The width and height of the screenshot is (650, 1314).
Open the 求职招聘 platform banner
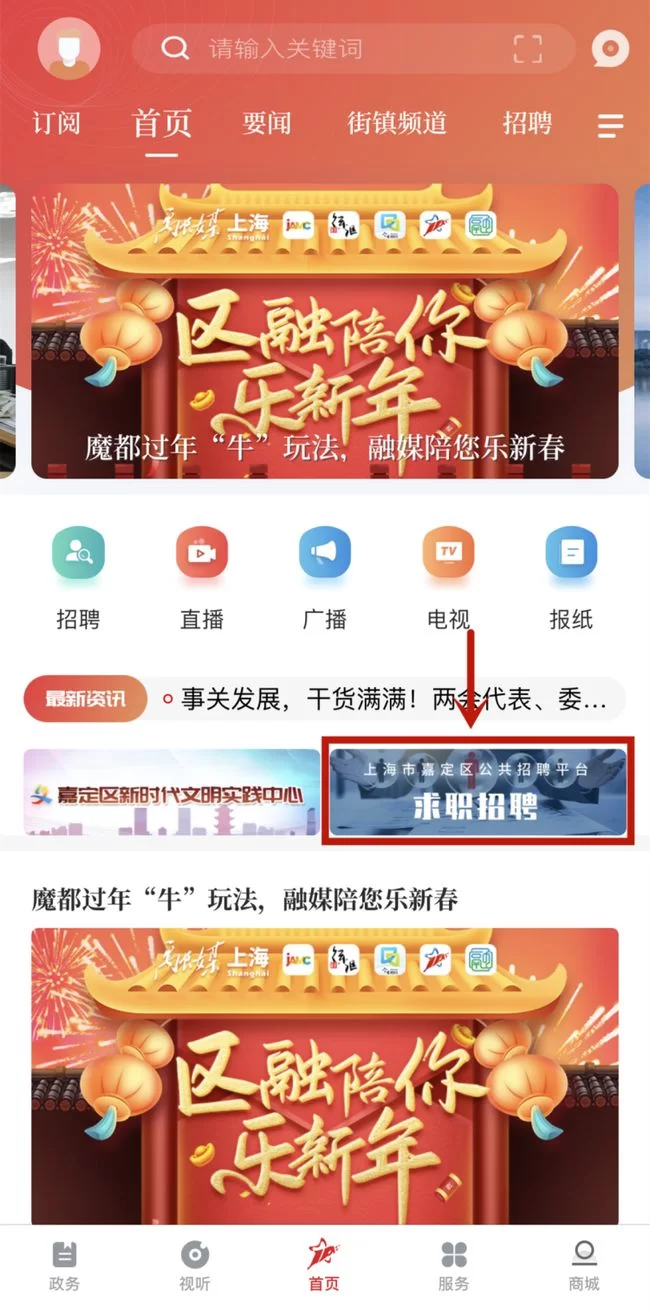tap(478, 793)
